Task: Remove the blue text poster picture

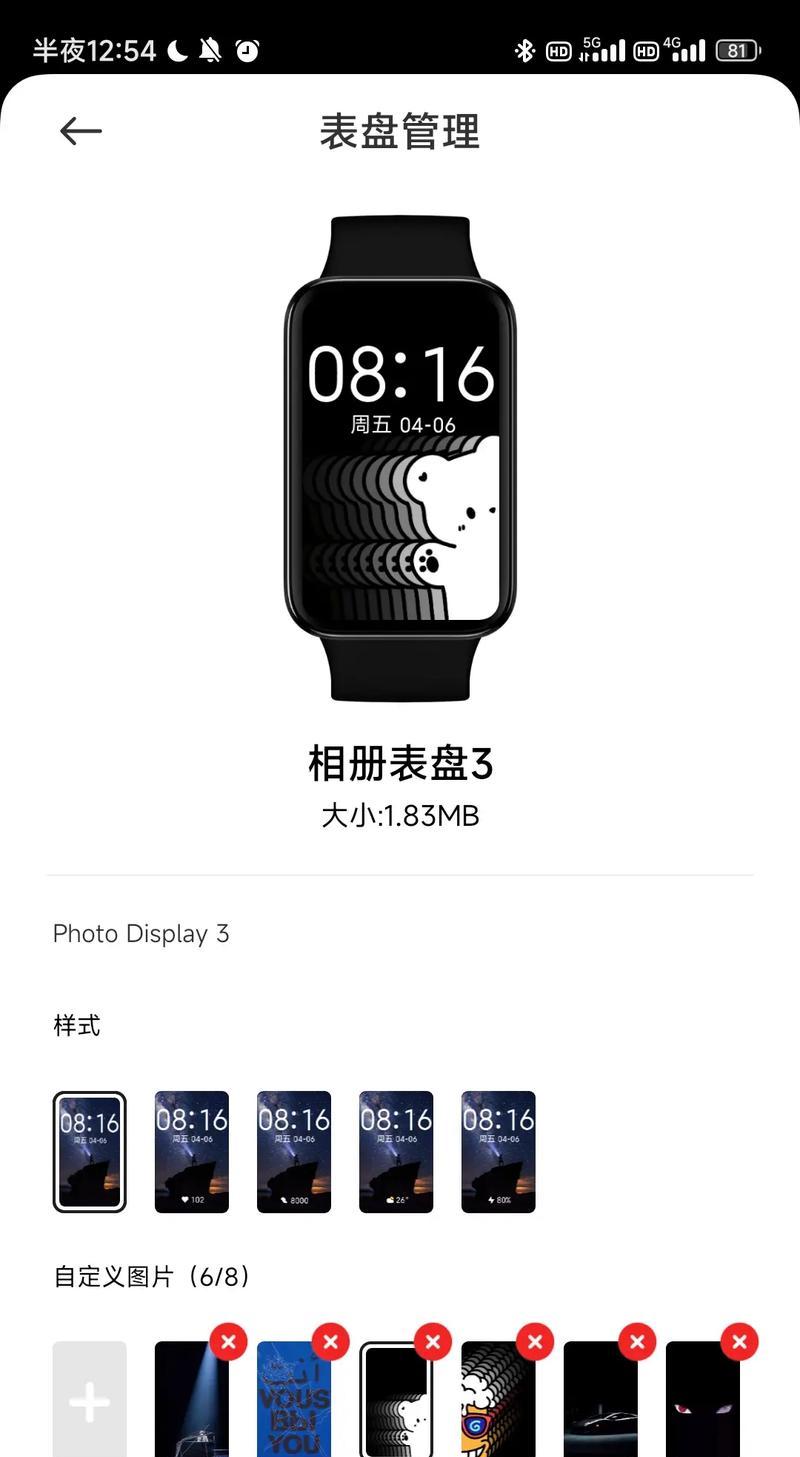Action: point(330,1341)
